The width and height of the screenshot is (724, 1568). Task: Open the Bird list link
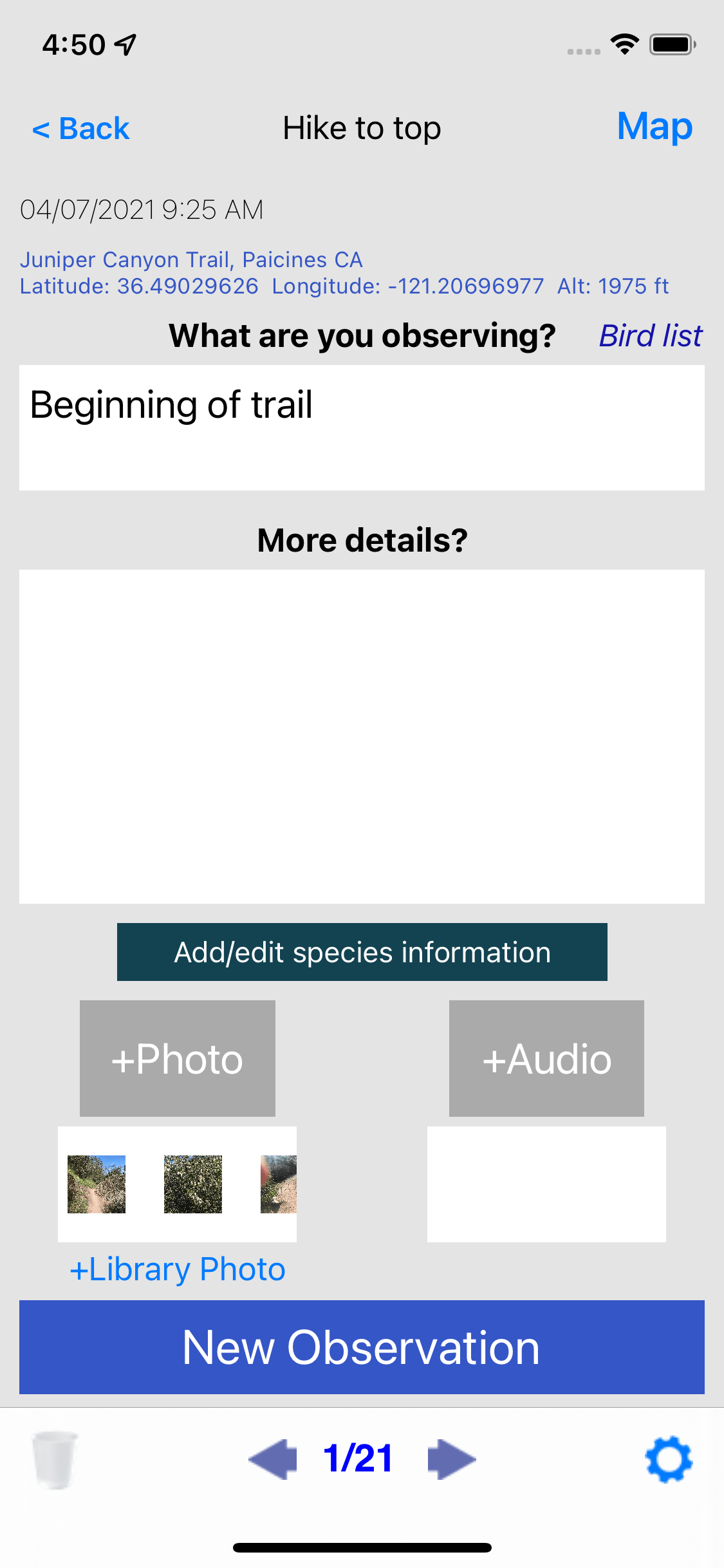click(650, 336)
